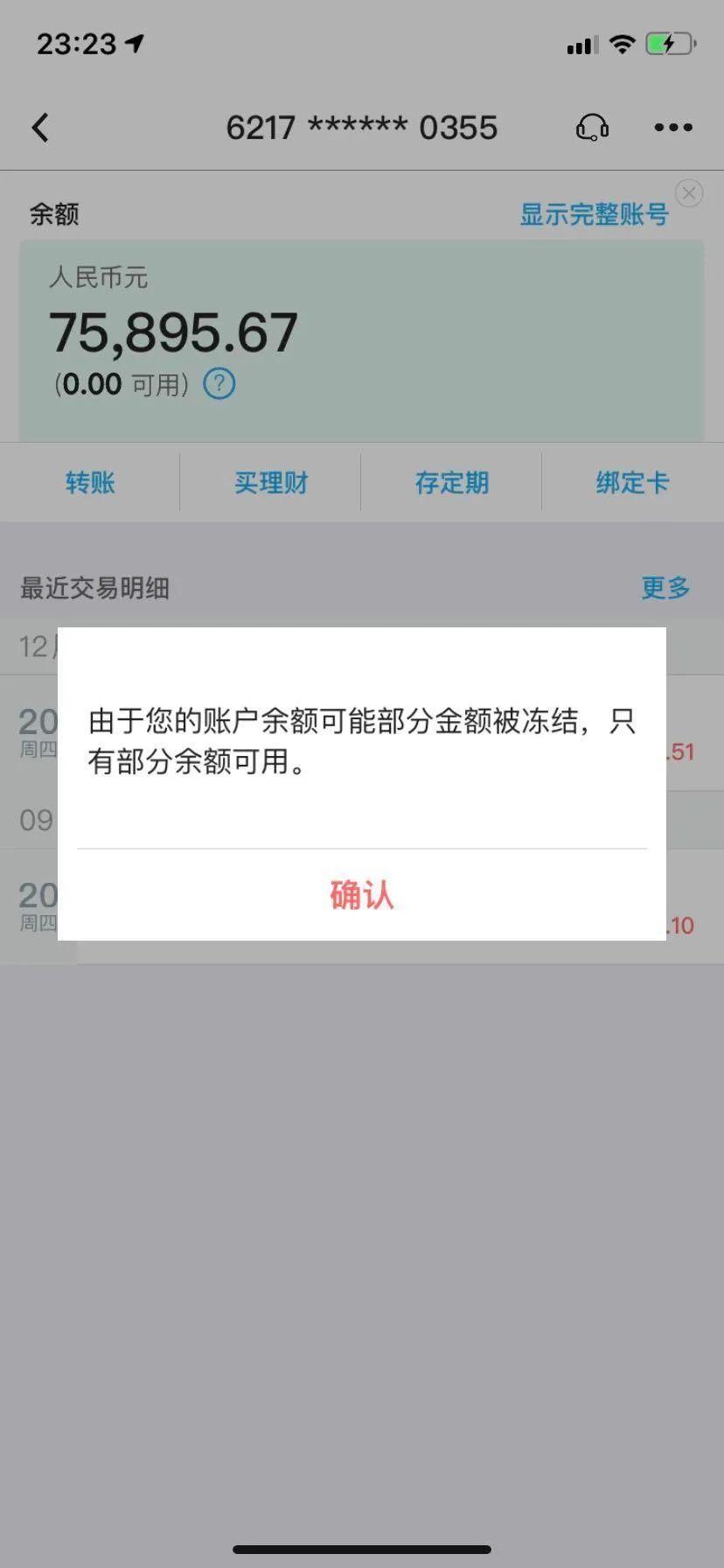Open the three-dot overflow menu

(x=673, y=128)
